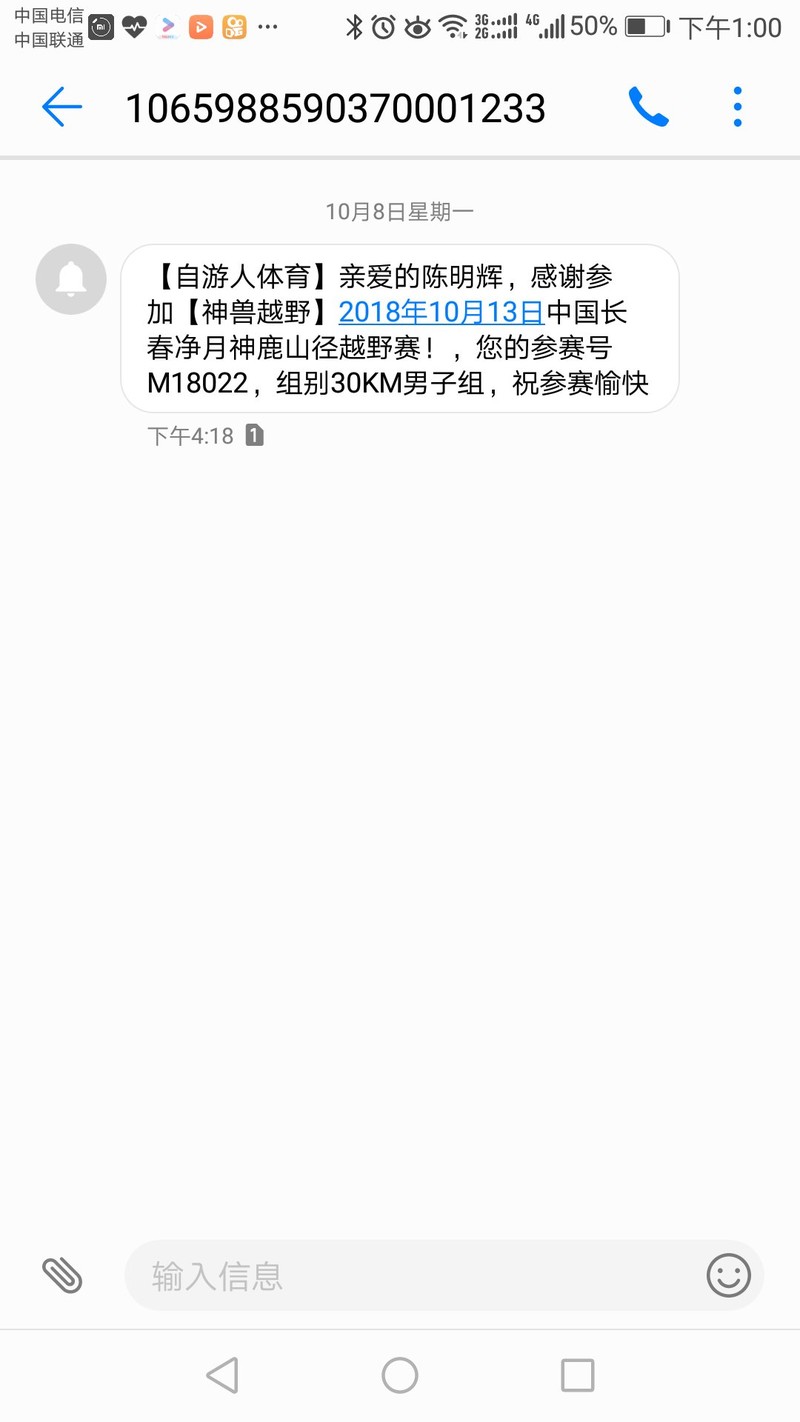This screenshot has width=800, height=1422.
Task: Open the emoji picker
Action: pos(728,1275)
